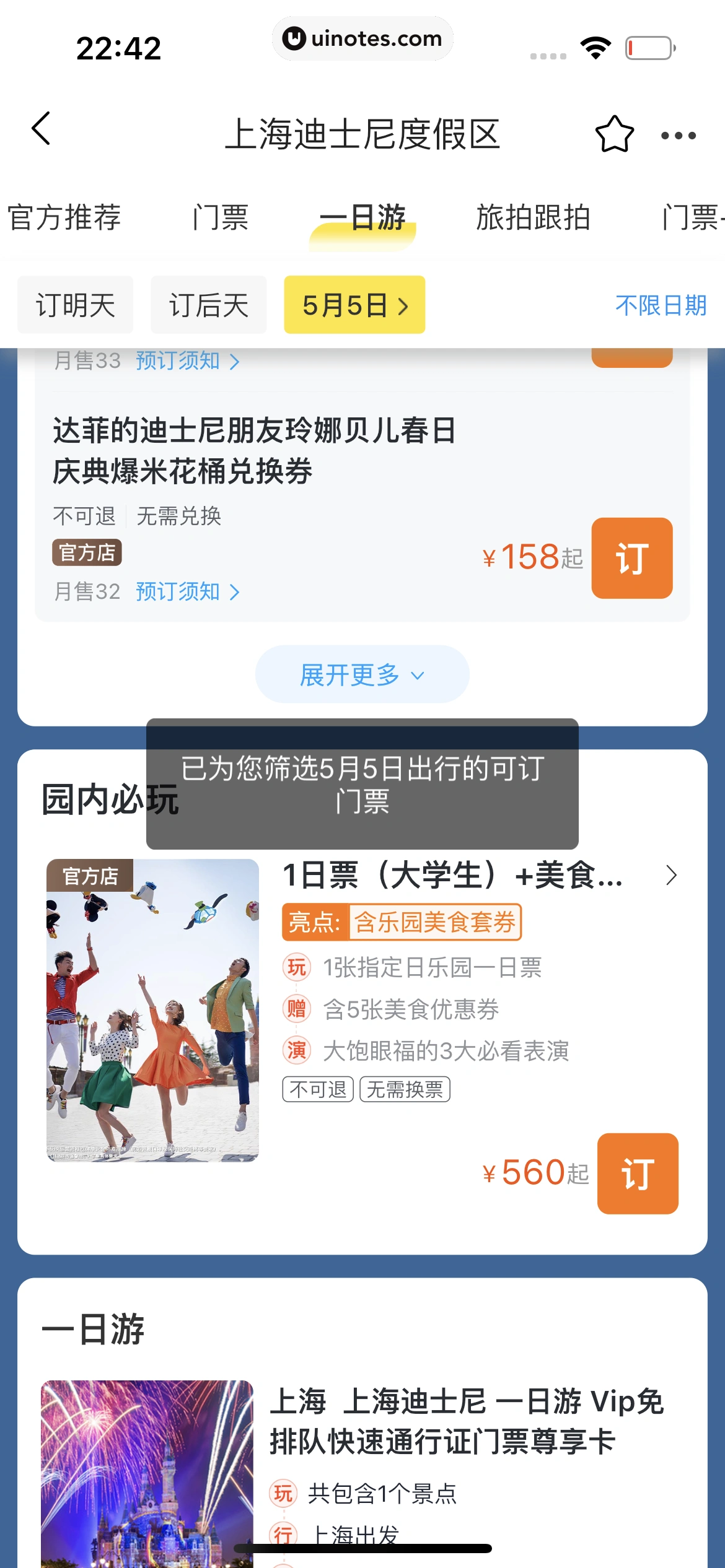Expand the list with 展开更多
This screenshot has width=725, height=1568.
point(362,674)
